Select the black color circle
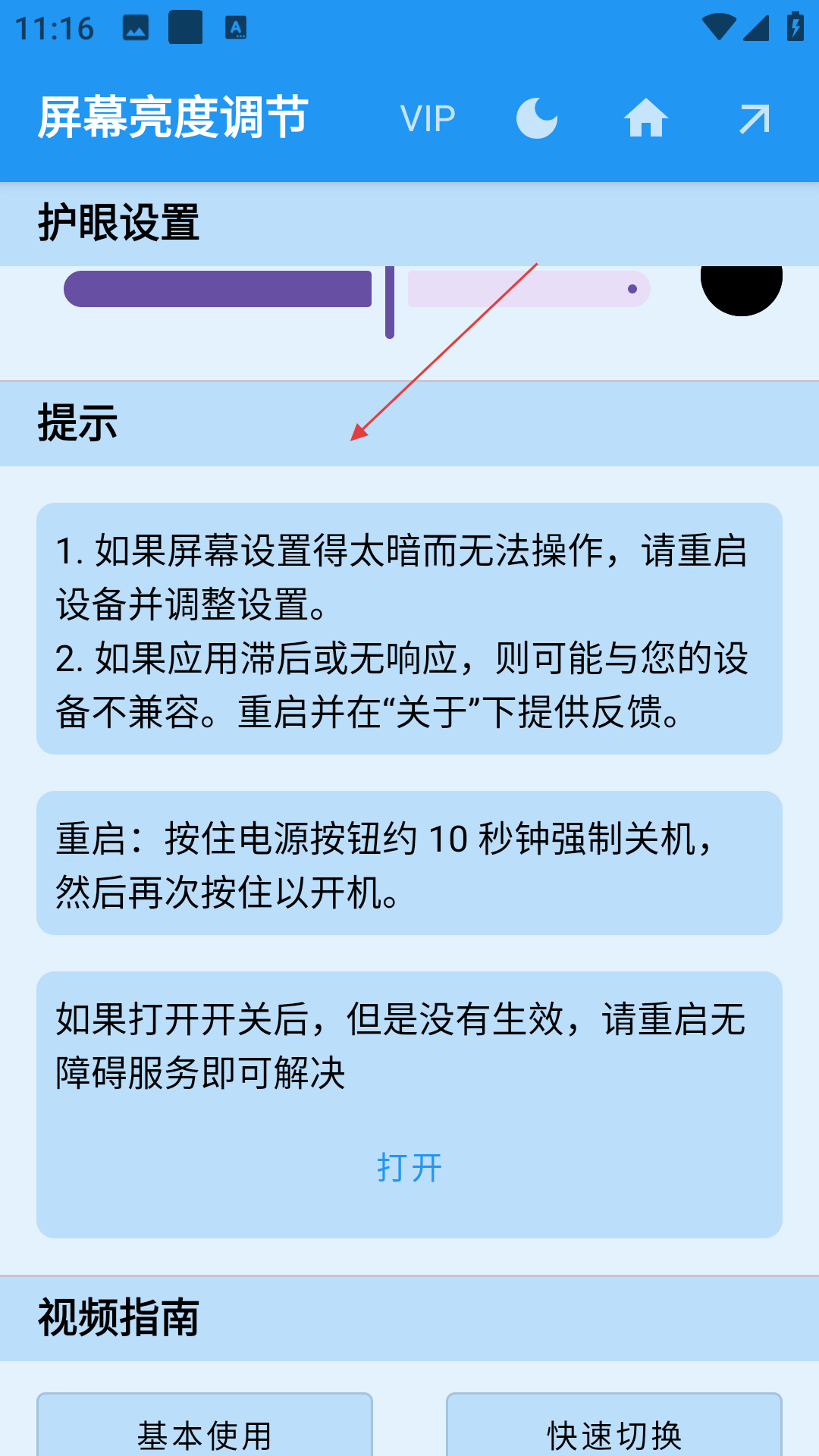 pyautogui.click(x=742, y=287)
